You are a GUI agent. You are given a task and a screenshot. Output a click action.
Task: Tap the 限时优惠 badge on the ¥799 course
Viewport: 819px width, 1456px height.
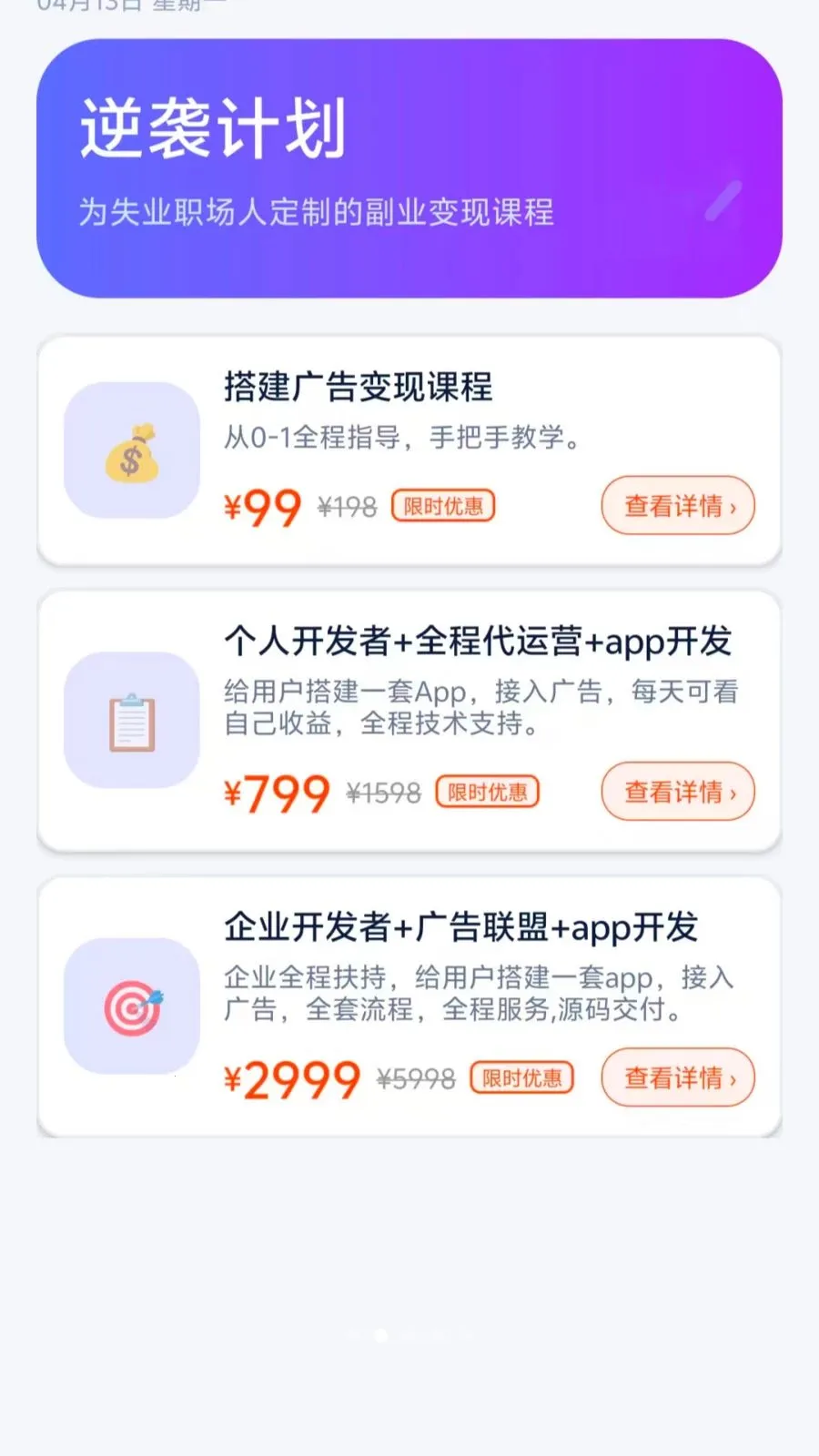pyautogui.click(x=487, y=792)
